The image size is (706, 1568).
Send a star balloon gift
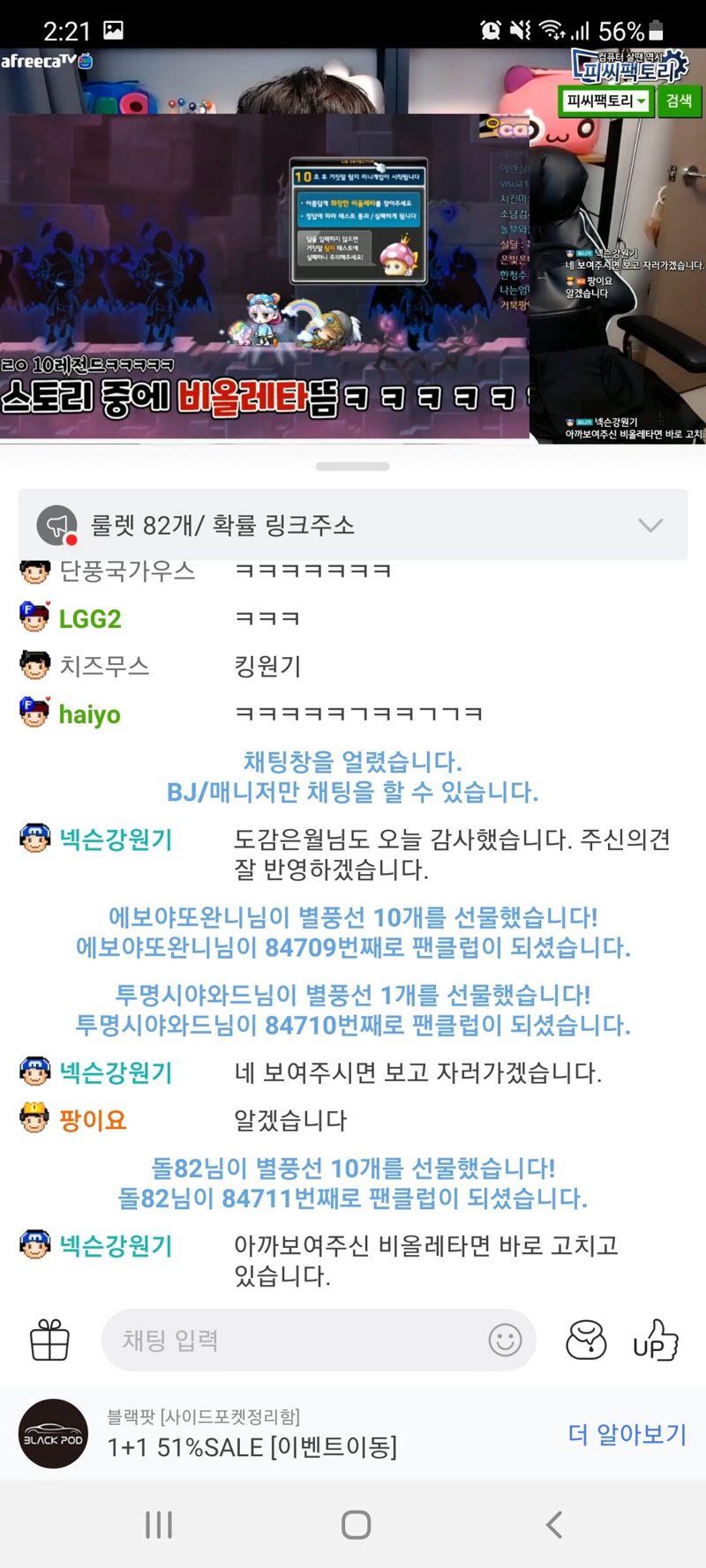tap(586, 1340)
